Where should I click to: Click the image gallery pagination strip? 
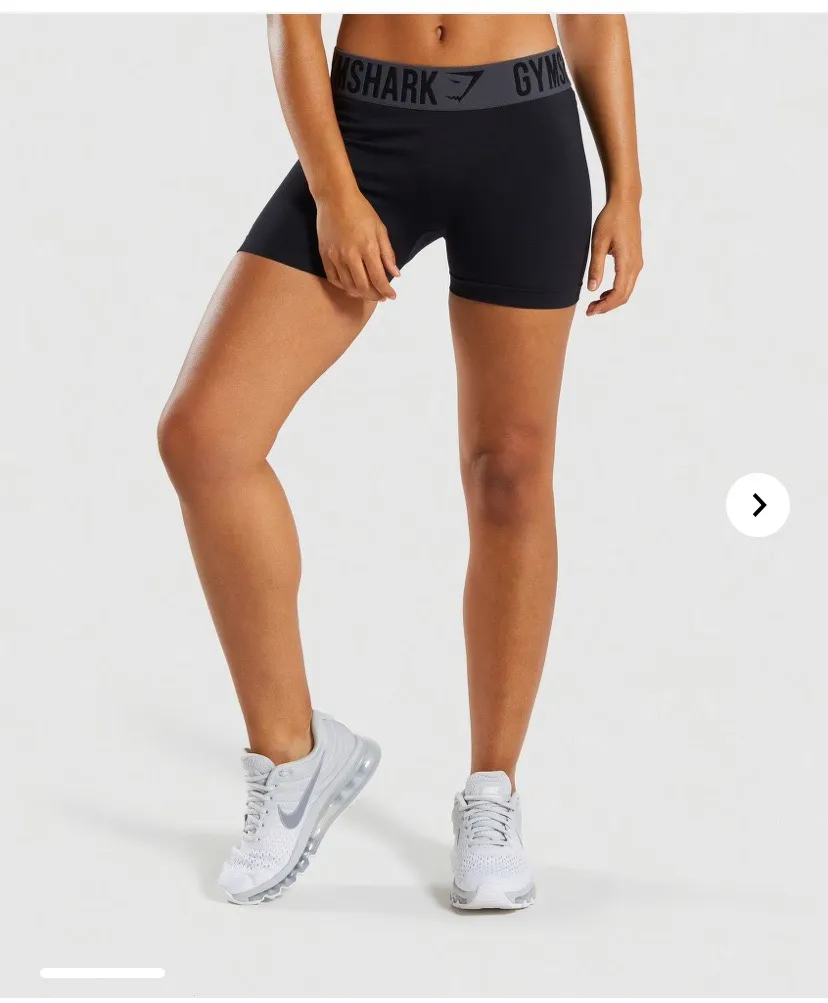(101, 972)
